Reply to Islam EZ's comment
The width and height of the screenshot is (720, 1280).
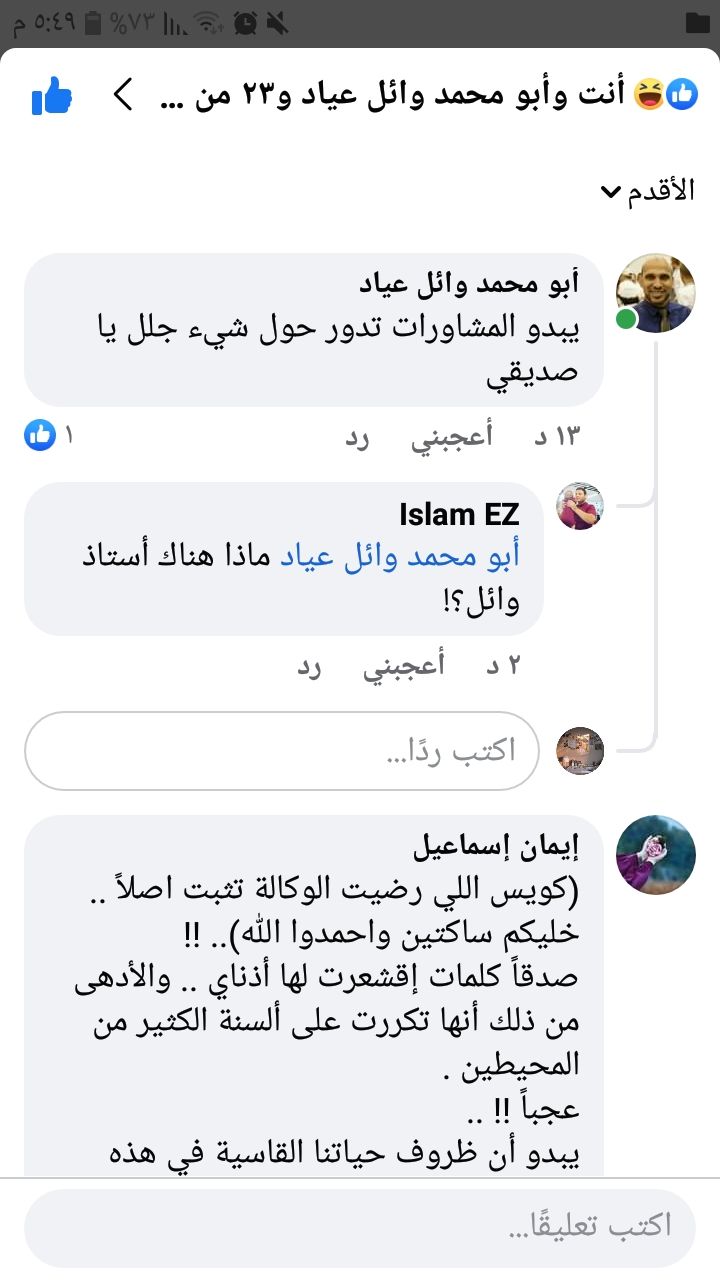[x=308, y=665]
